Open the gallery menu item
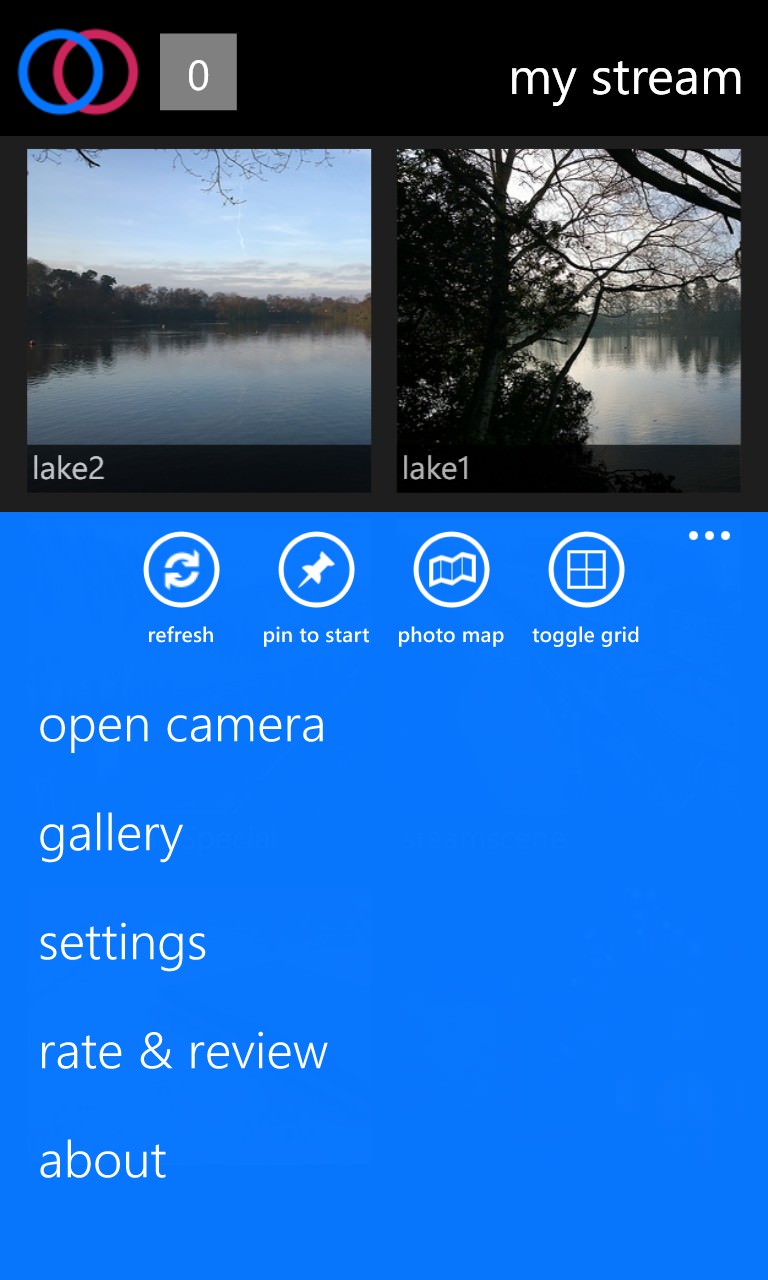 pyautogui.click(x=111, y=836)
